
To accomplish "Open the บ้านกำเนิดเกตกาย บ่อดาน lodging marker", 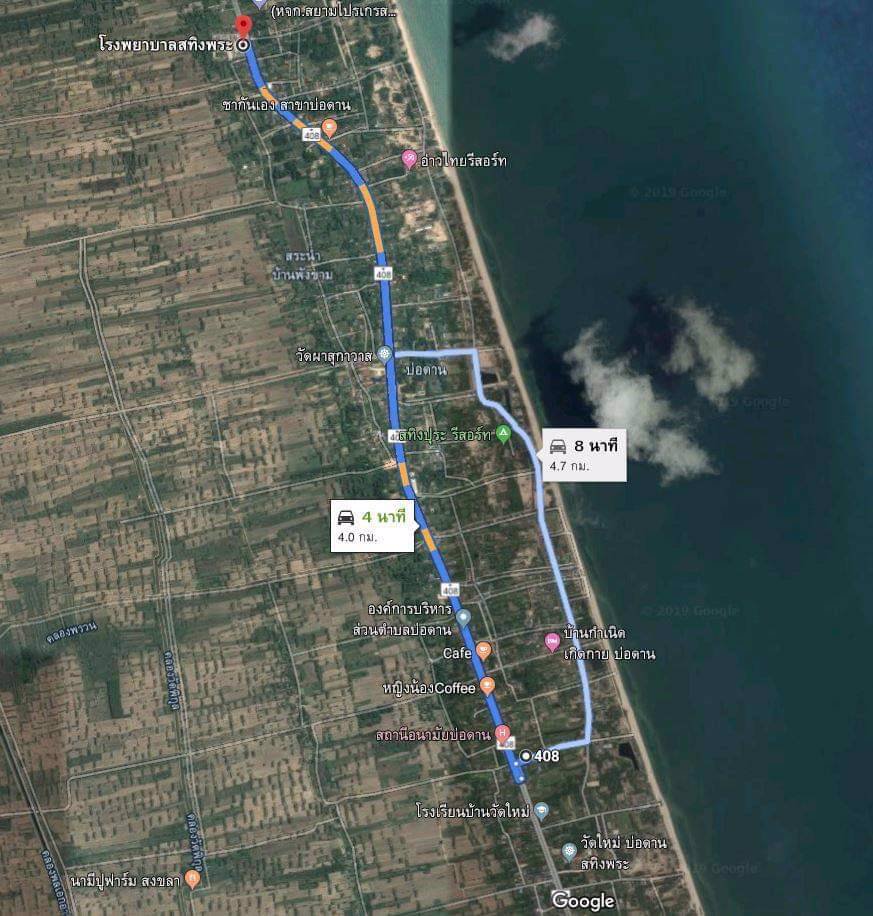I will 551,641.
